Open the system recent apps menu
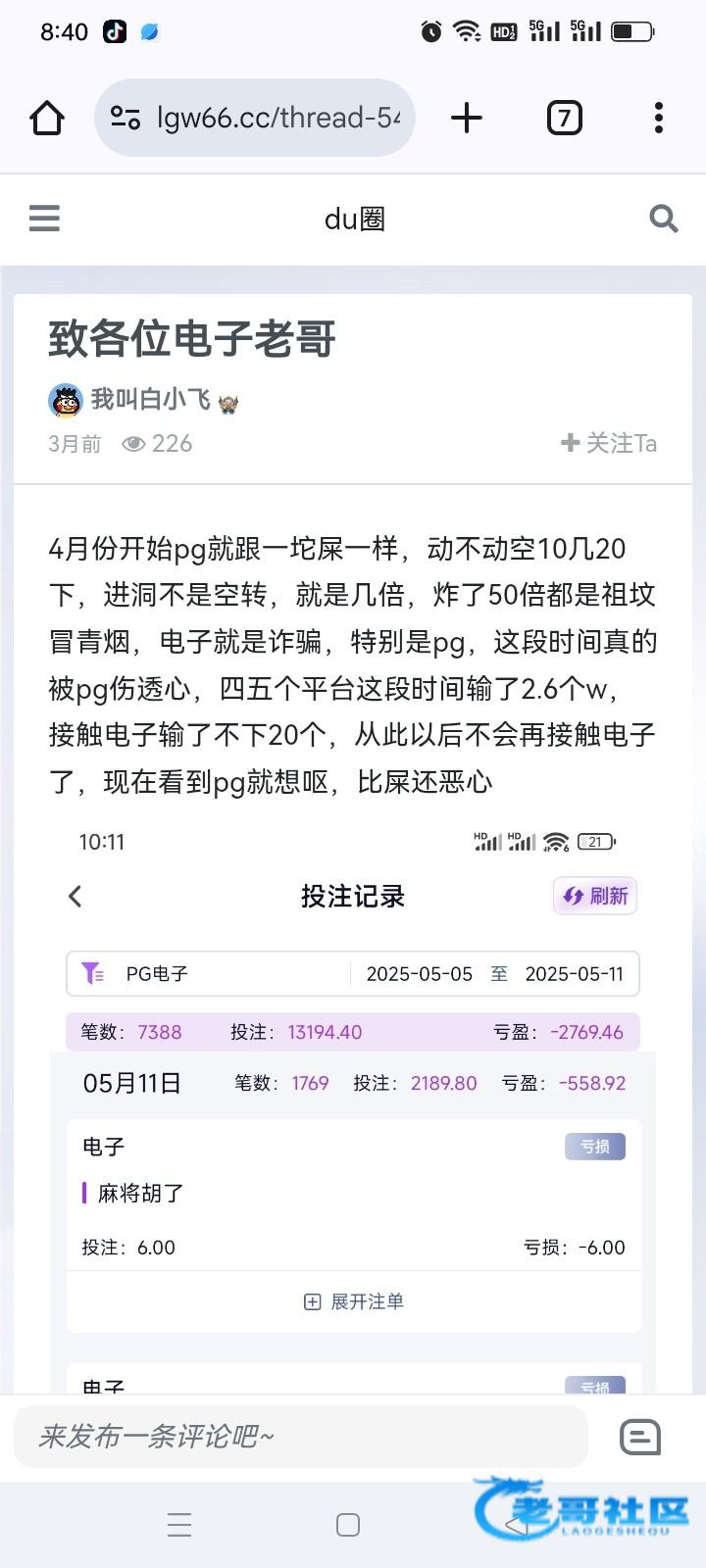The image size is (706, 1568). point(179,1525)
